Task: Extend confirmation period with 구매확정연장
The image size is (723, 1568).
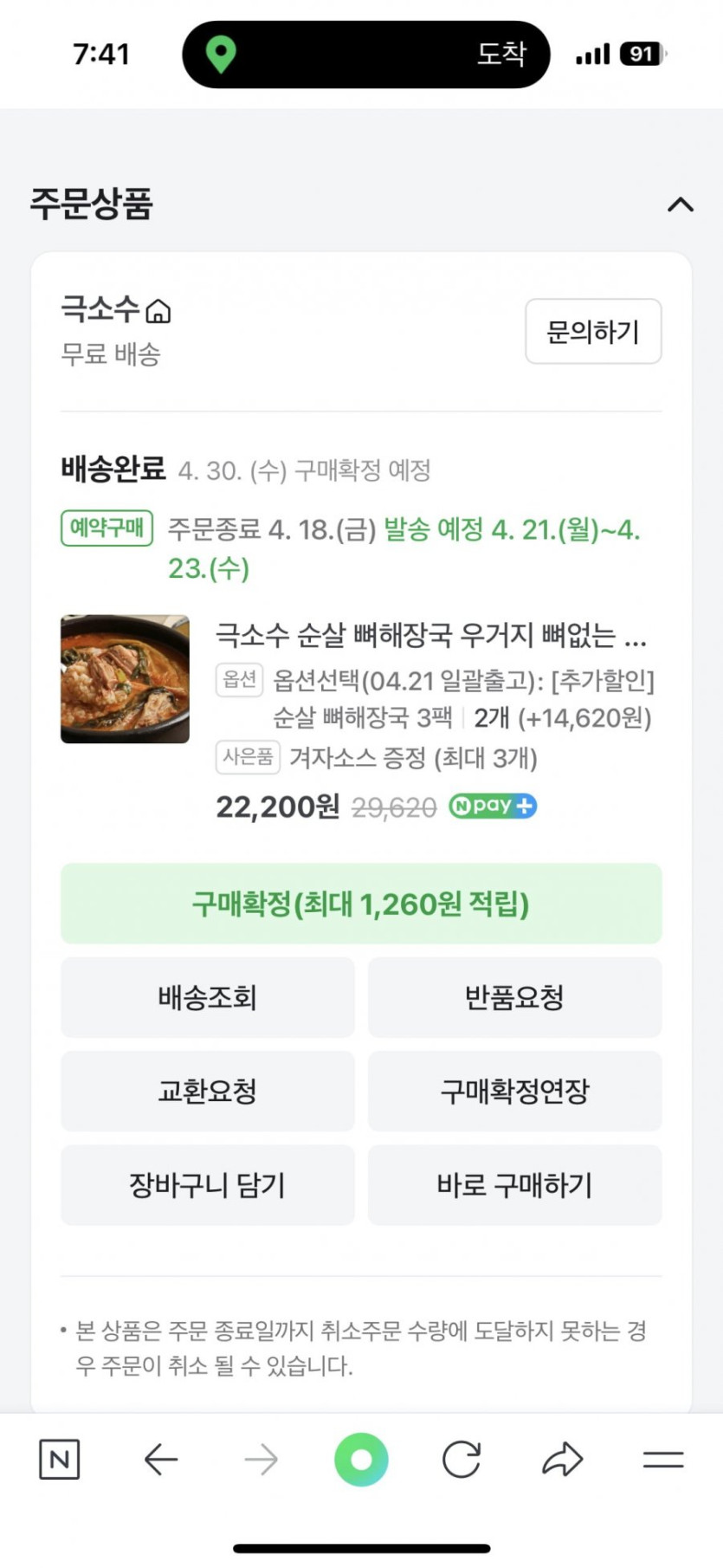Action: tap(514, 1091)
